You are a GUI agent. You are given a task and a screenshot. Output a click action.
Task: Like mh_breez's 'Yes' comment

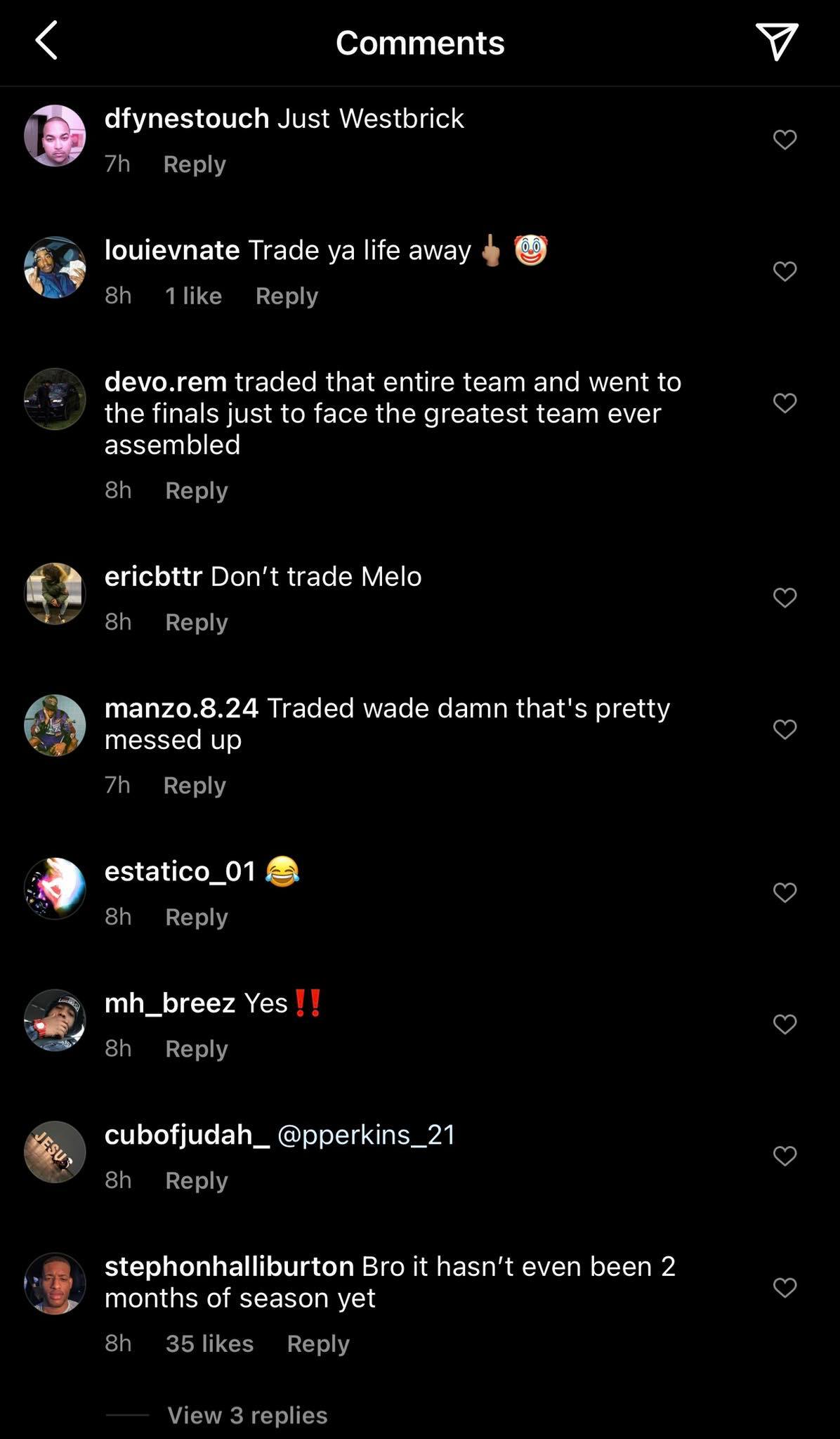(x=785, y=1022)
